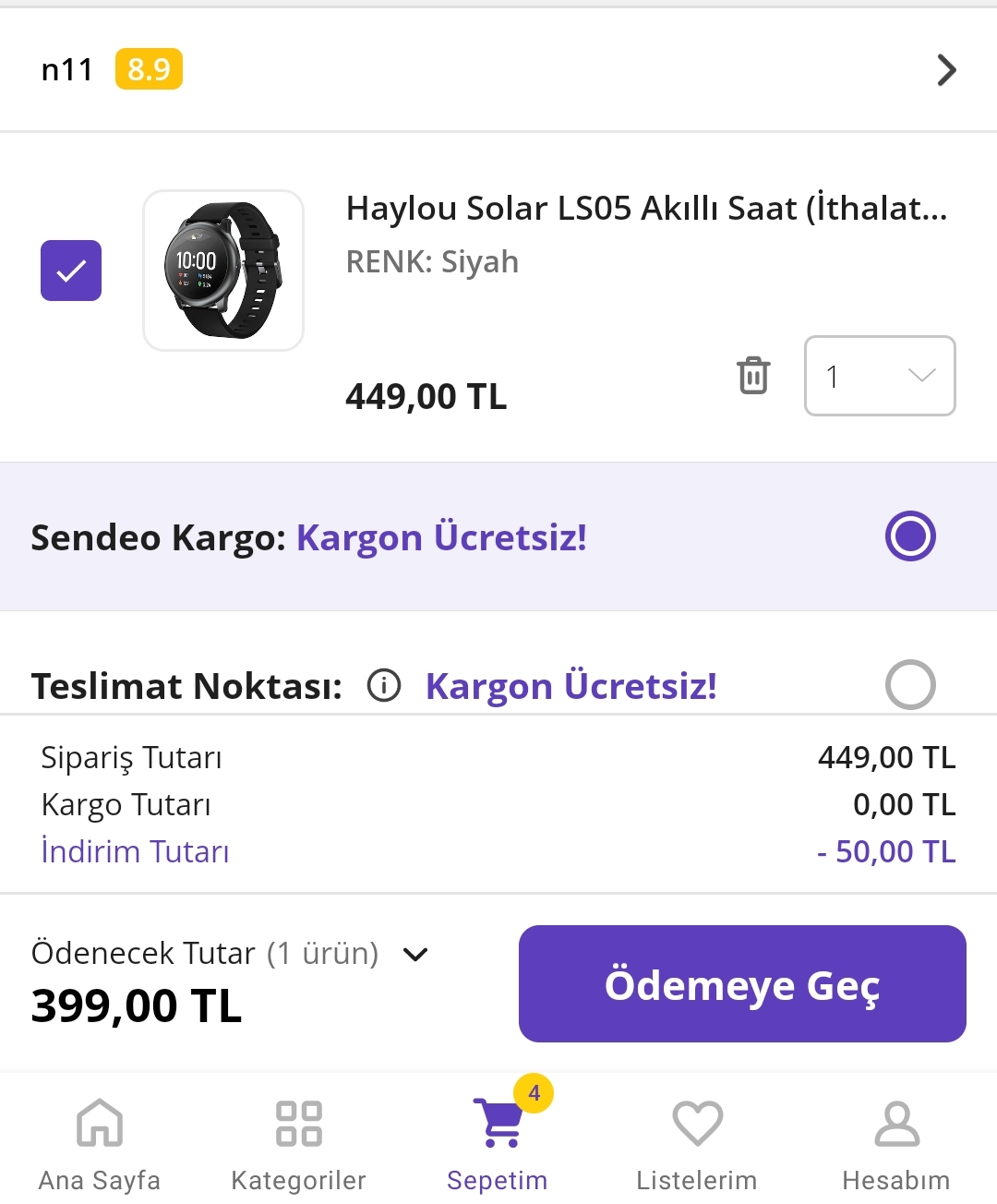Open the Hesabım account tab
This screenshot has height=1204, width=997.
896,1143
